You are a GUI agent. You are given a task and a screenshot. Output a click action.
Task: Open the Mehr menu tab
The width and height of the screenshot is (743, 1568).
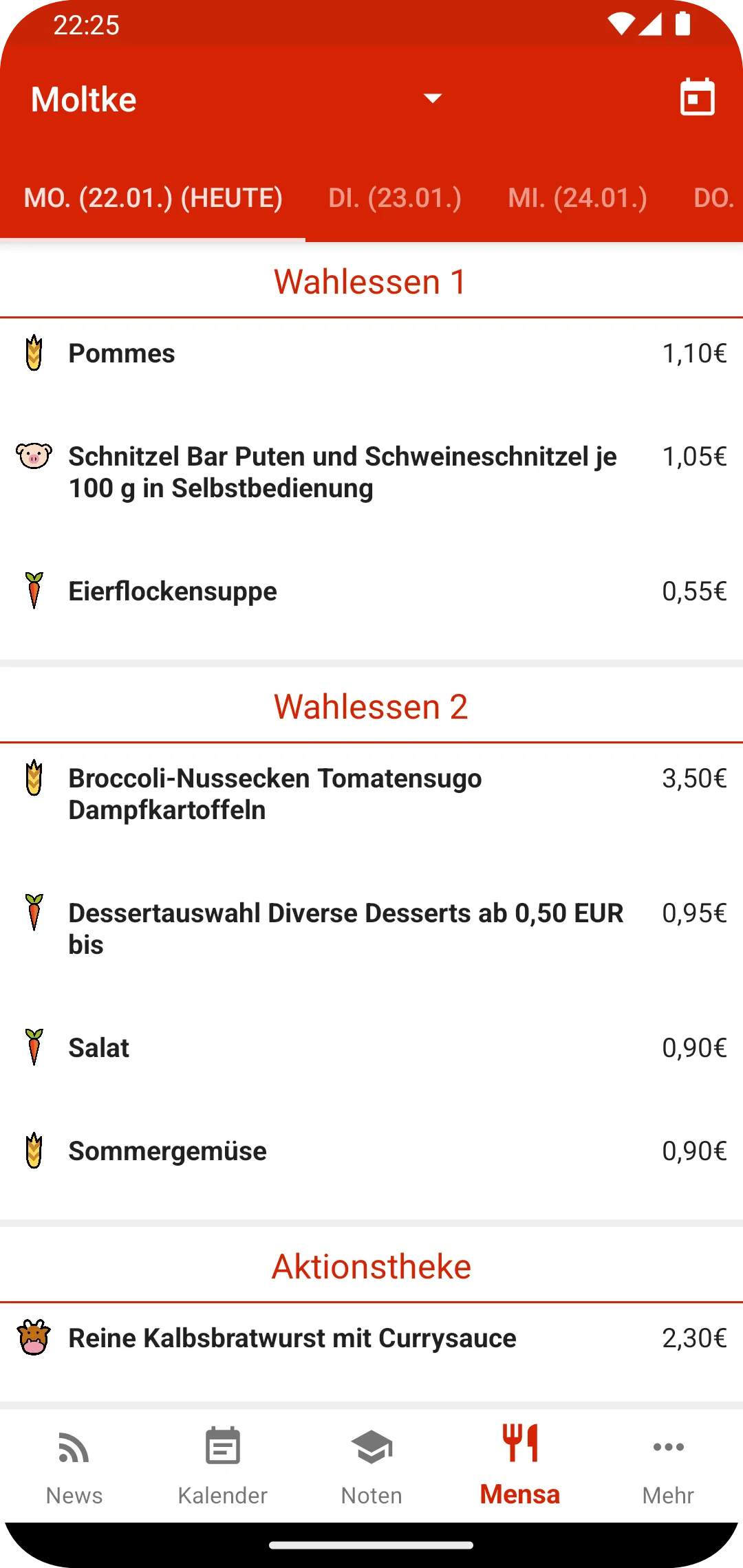668,1465
